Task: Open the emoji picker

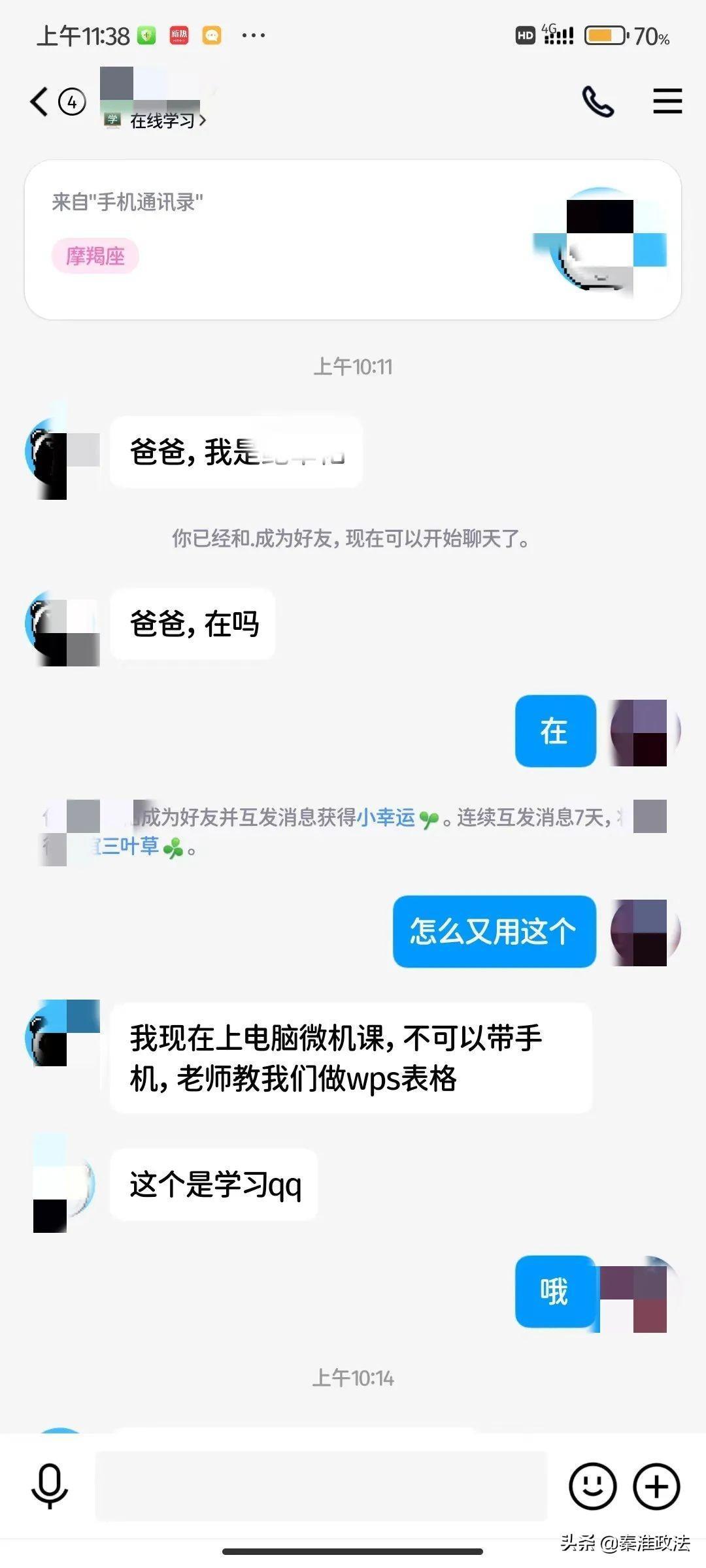Action: pos(592,1486)
